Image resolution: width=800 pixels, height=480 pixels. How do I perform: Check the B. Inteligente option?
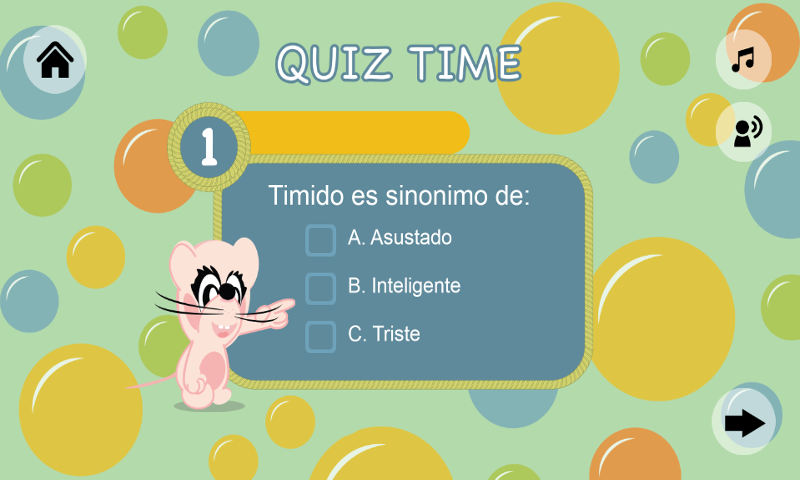321,288
